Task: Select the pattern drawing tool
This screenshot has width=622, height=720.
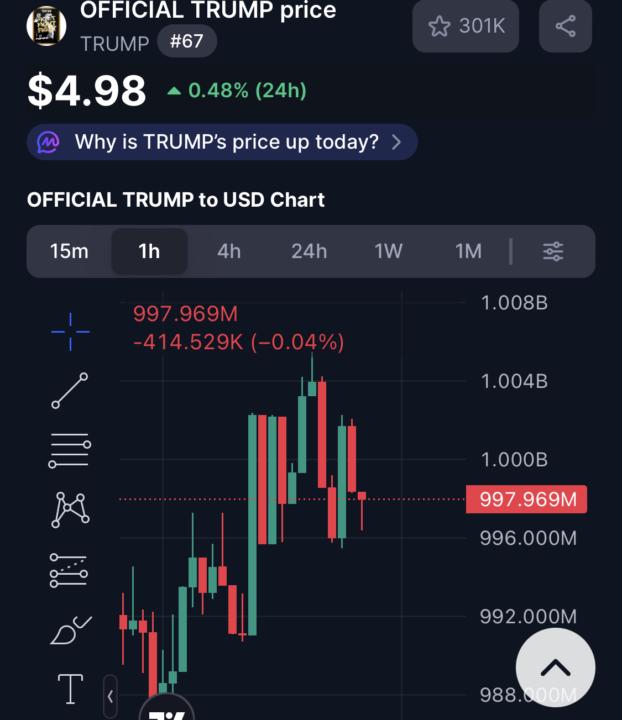Action: pos(70,510)
